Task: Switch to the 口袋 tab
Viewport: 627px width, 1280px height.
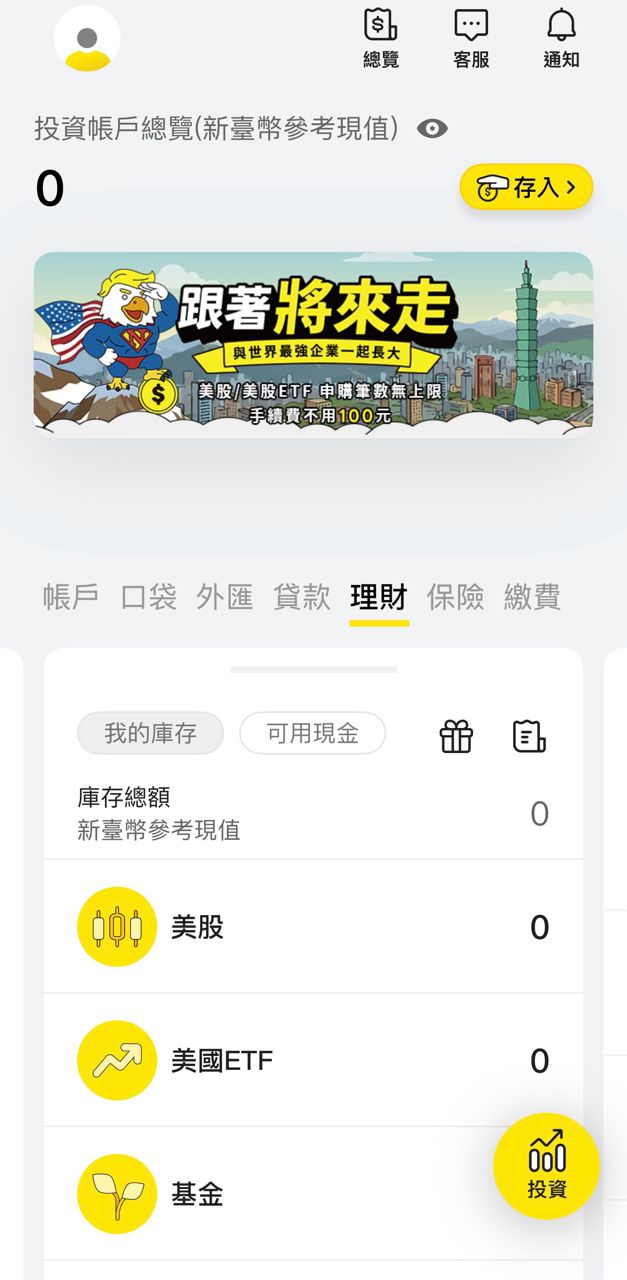Action: 148,597
